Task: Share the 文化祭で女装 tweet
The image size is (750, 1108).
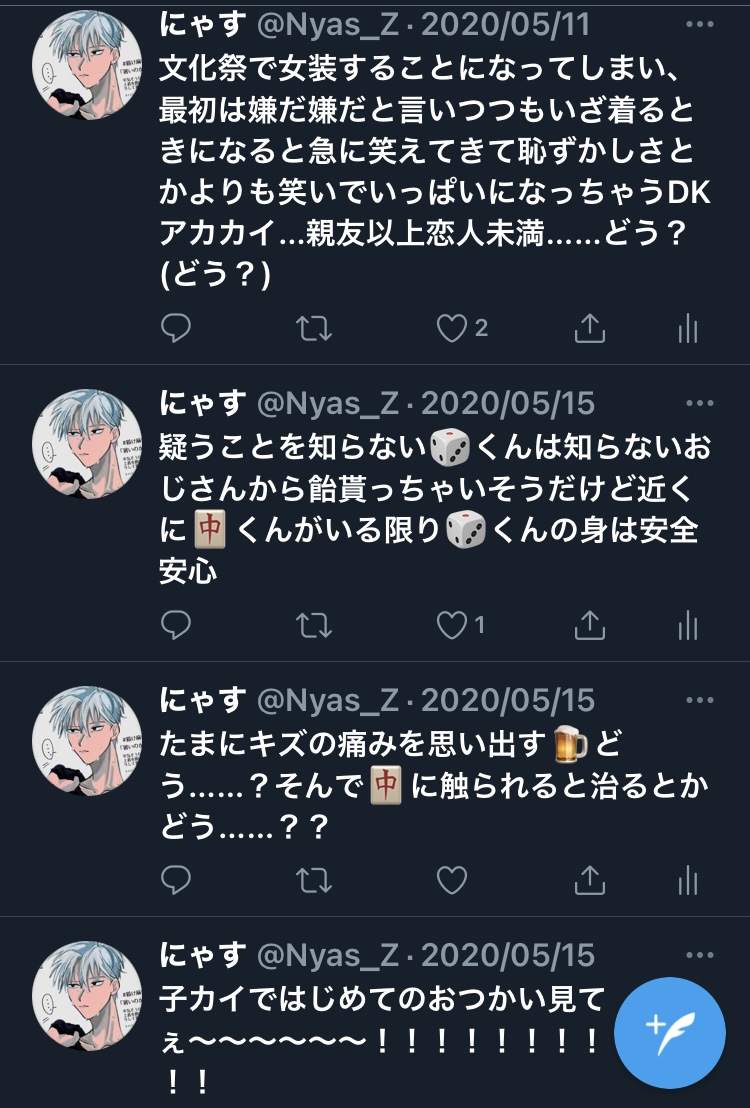Action: [x=590, y=328]
